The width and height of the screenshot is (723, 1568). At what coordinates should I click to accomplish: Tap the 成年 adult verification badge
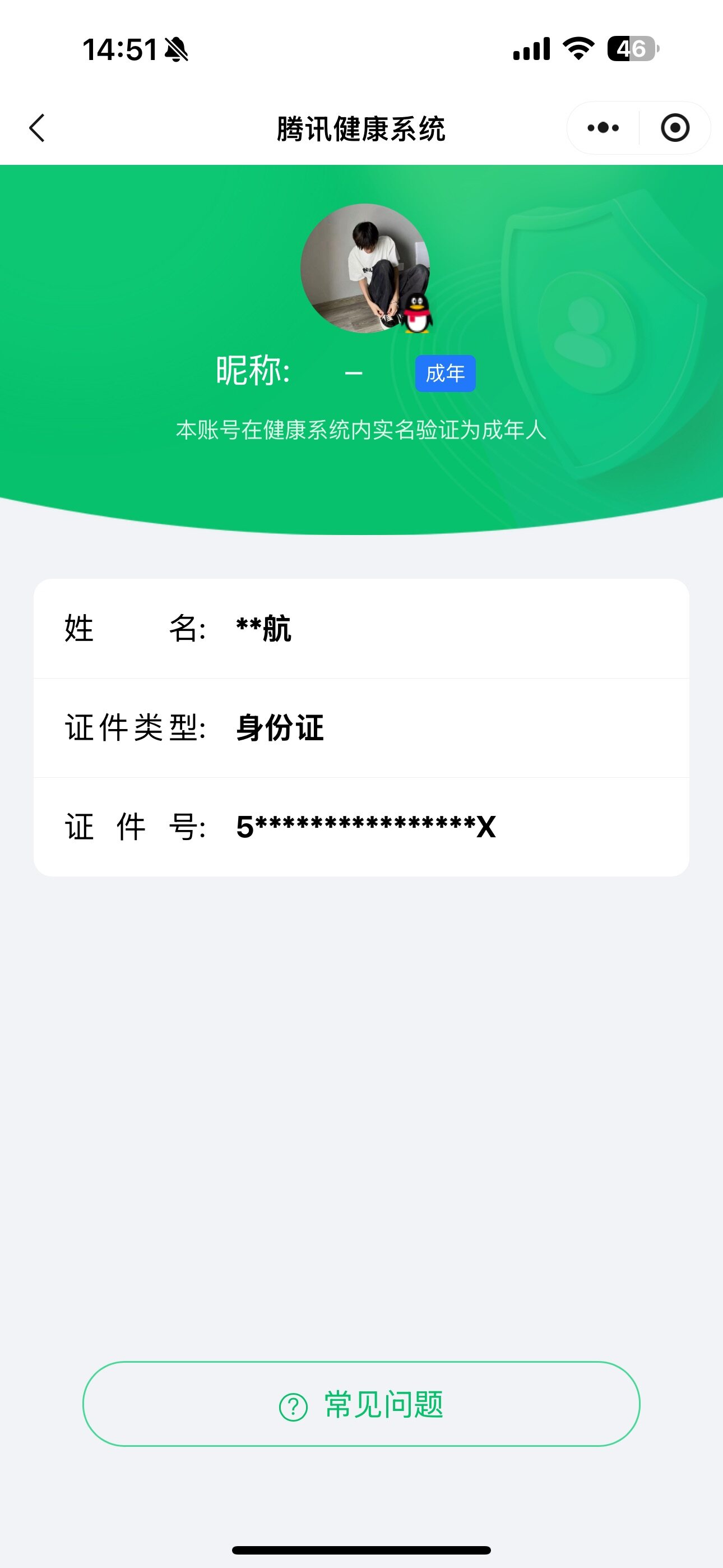coord(446,373)
